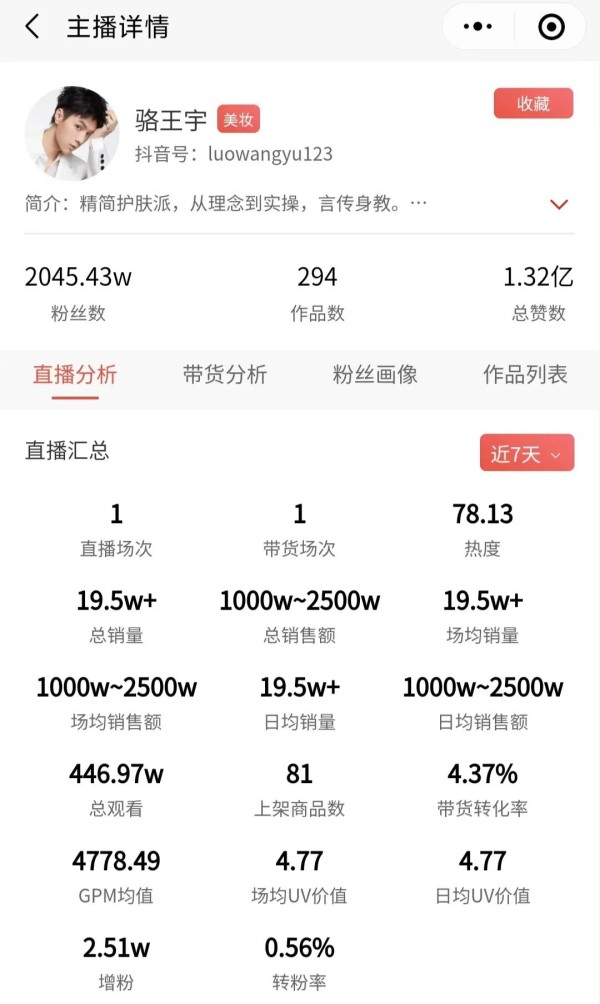Viewport: 600px width, 1004px height.
Task: Go back from the 主播详情 page
Action: 33,27
